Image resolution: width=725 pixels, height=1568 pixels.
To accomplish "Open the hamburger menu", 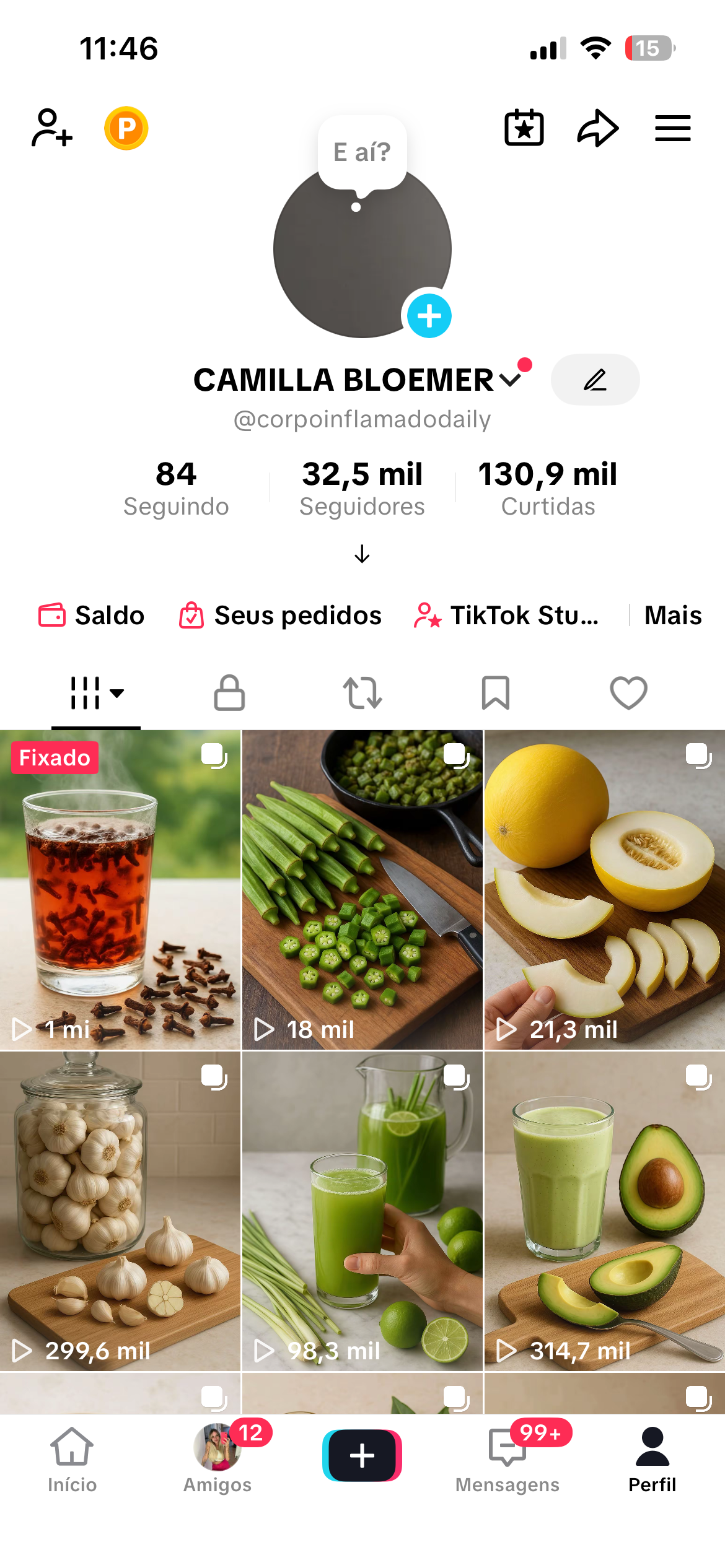I will [x=673, y=128].
